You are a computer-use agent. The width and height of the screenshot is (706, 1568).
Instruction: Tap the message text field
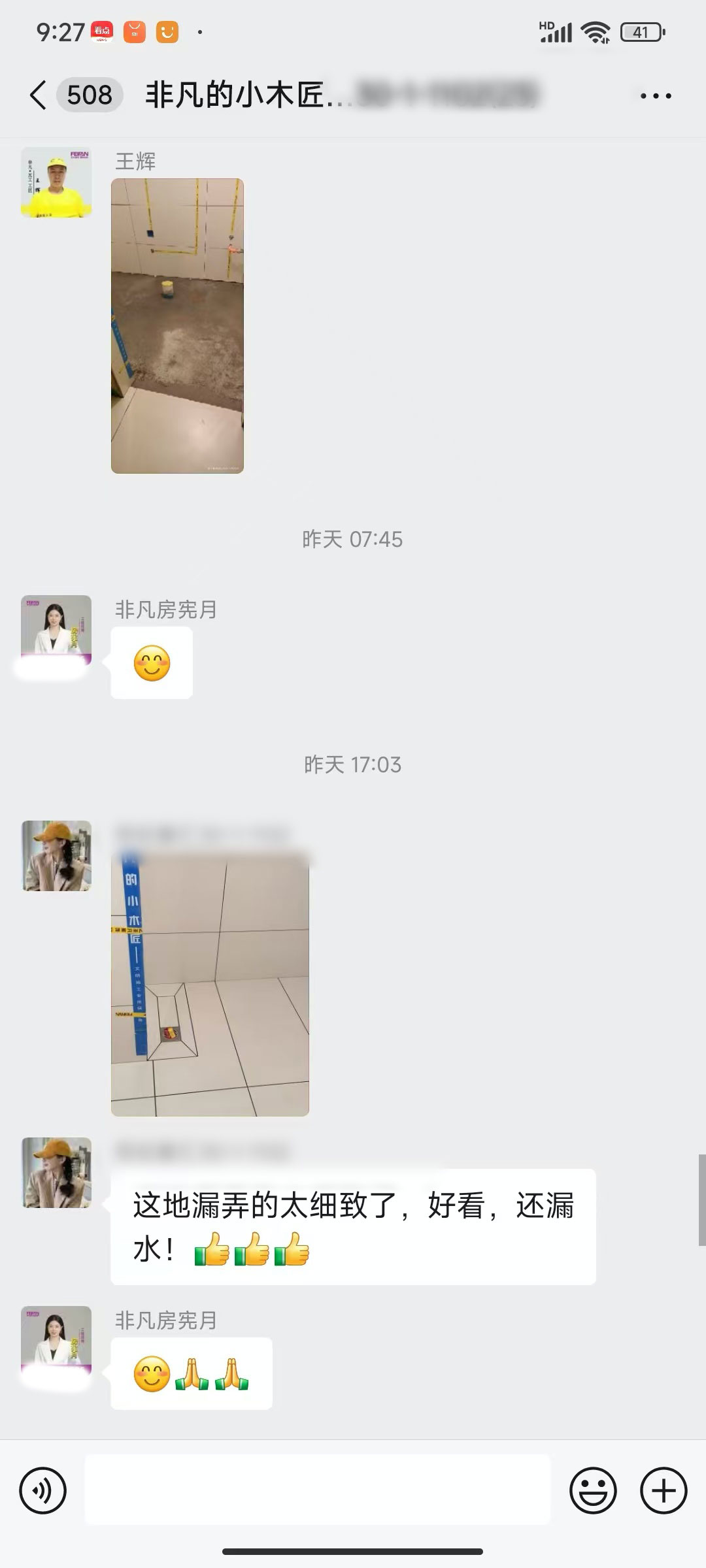(x=318, y=1490)
